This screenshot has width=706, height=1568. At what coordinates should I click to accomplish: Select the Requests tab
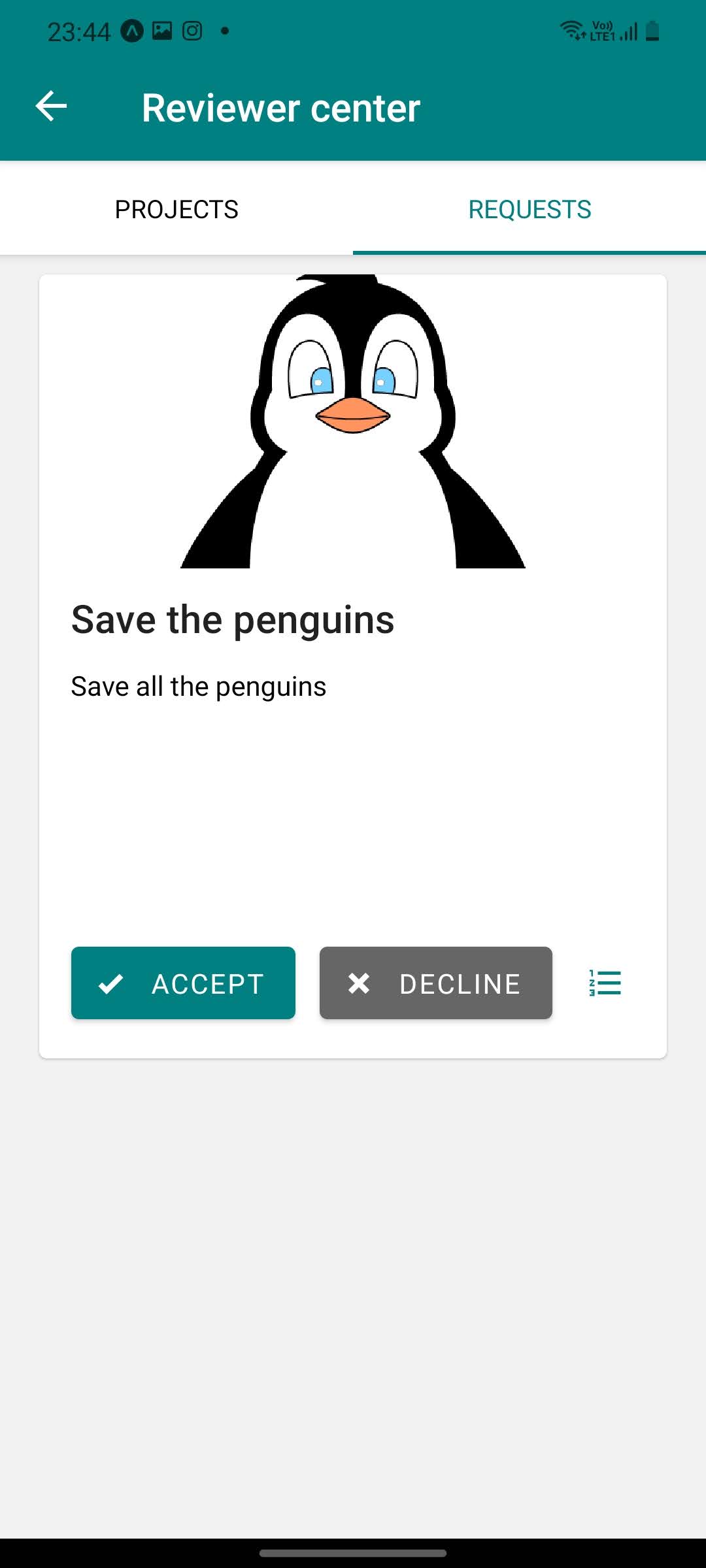pos(529,209)
